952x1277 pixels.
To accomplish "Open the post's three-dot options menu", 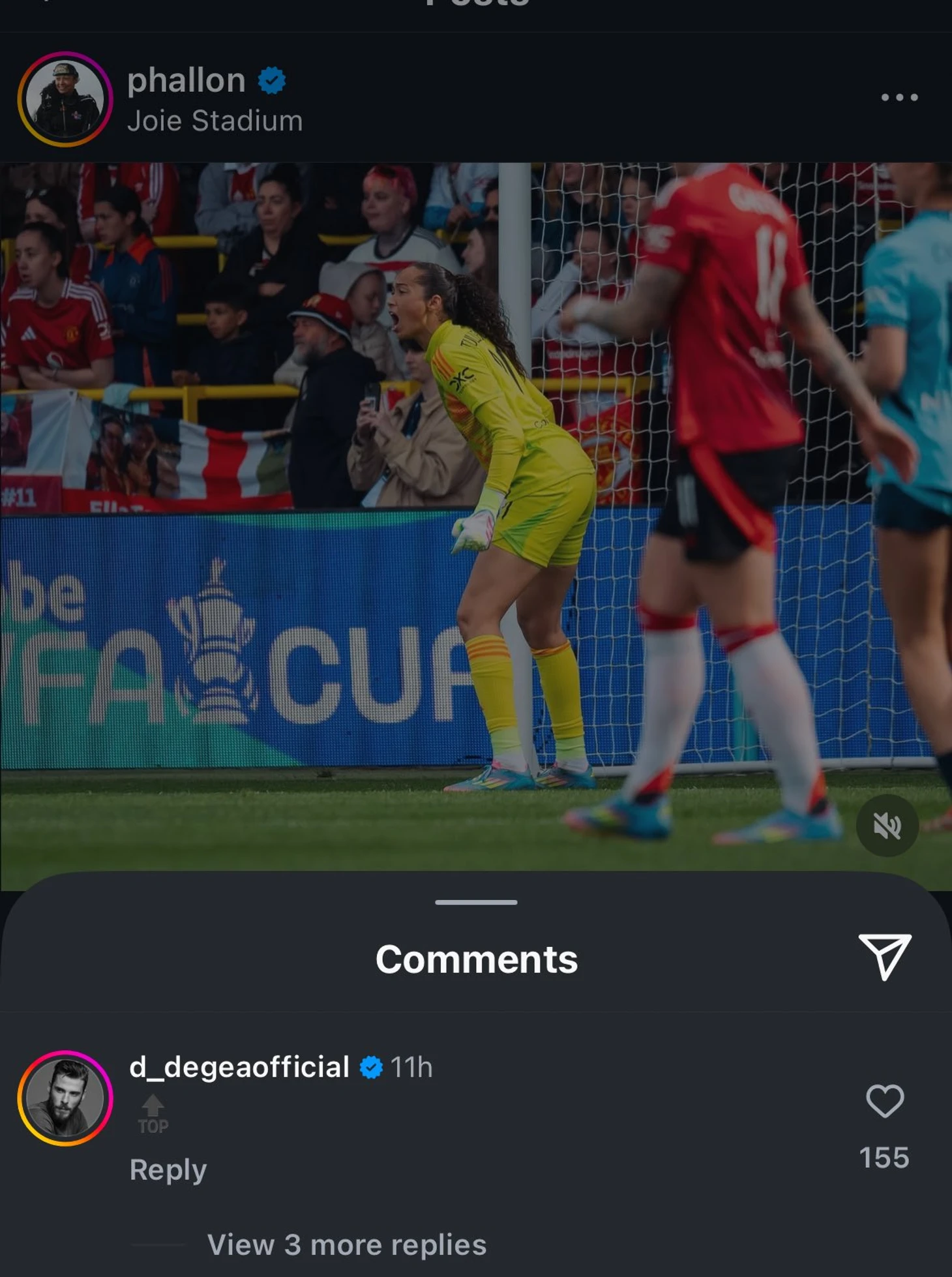I will (x=899, y=98).
